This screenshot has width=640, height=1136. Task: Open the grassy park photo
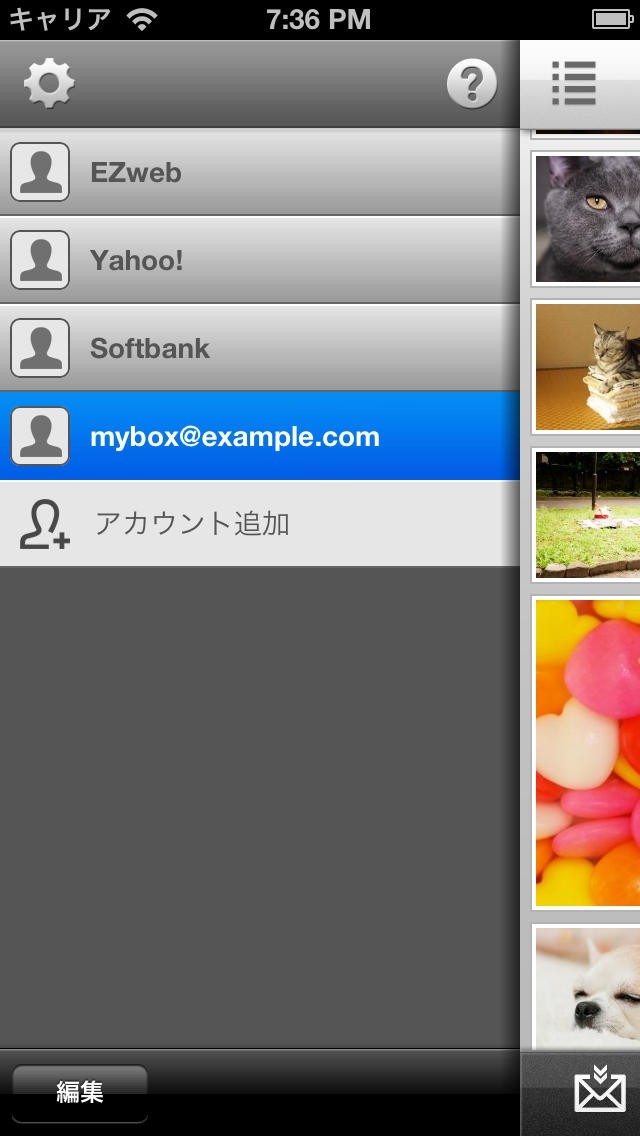pyautogui.click(x=588, y=514)
